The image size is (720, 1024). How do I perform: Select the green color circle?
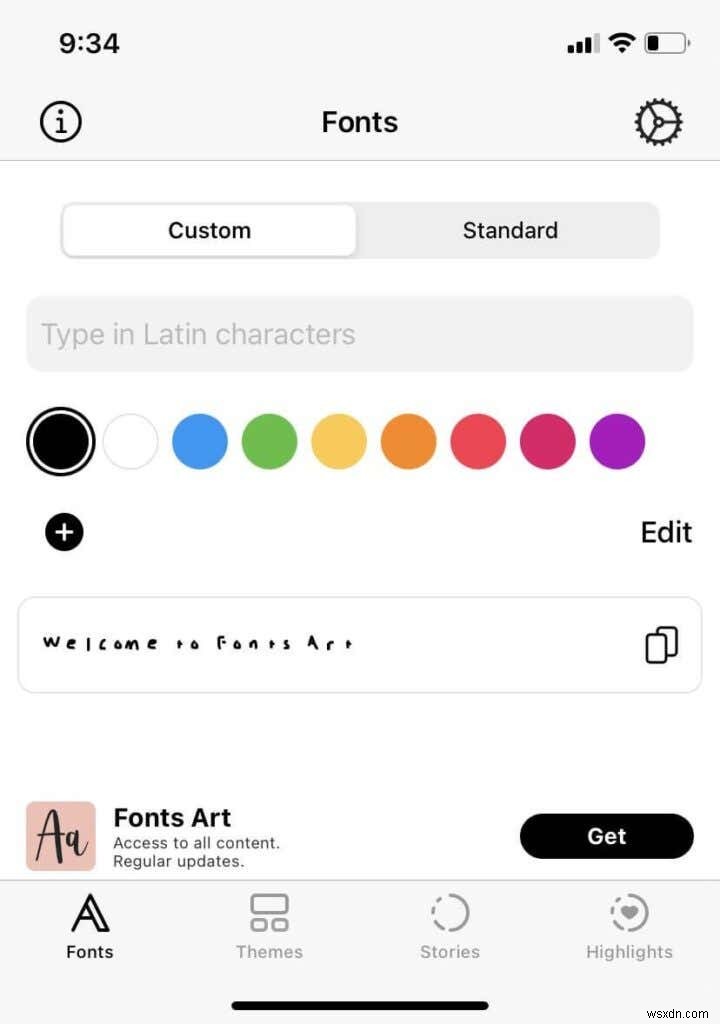pos(269,440)
